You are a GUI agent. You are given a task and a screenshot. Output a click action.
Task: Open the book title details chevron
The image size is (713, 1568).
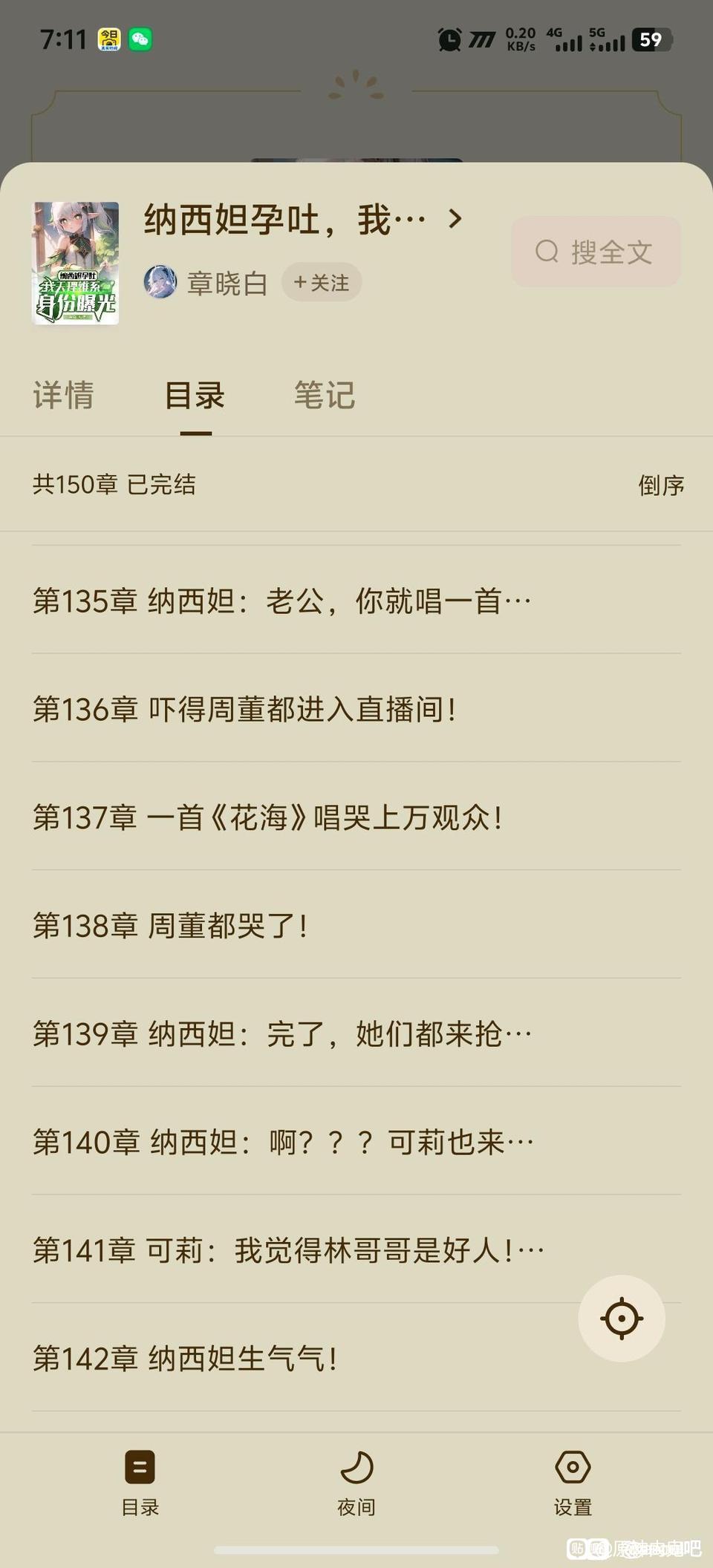(x=455, y=219)
